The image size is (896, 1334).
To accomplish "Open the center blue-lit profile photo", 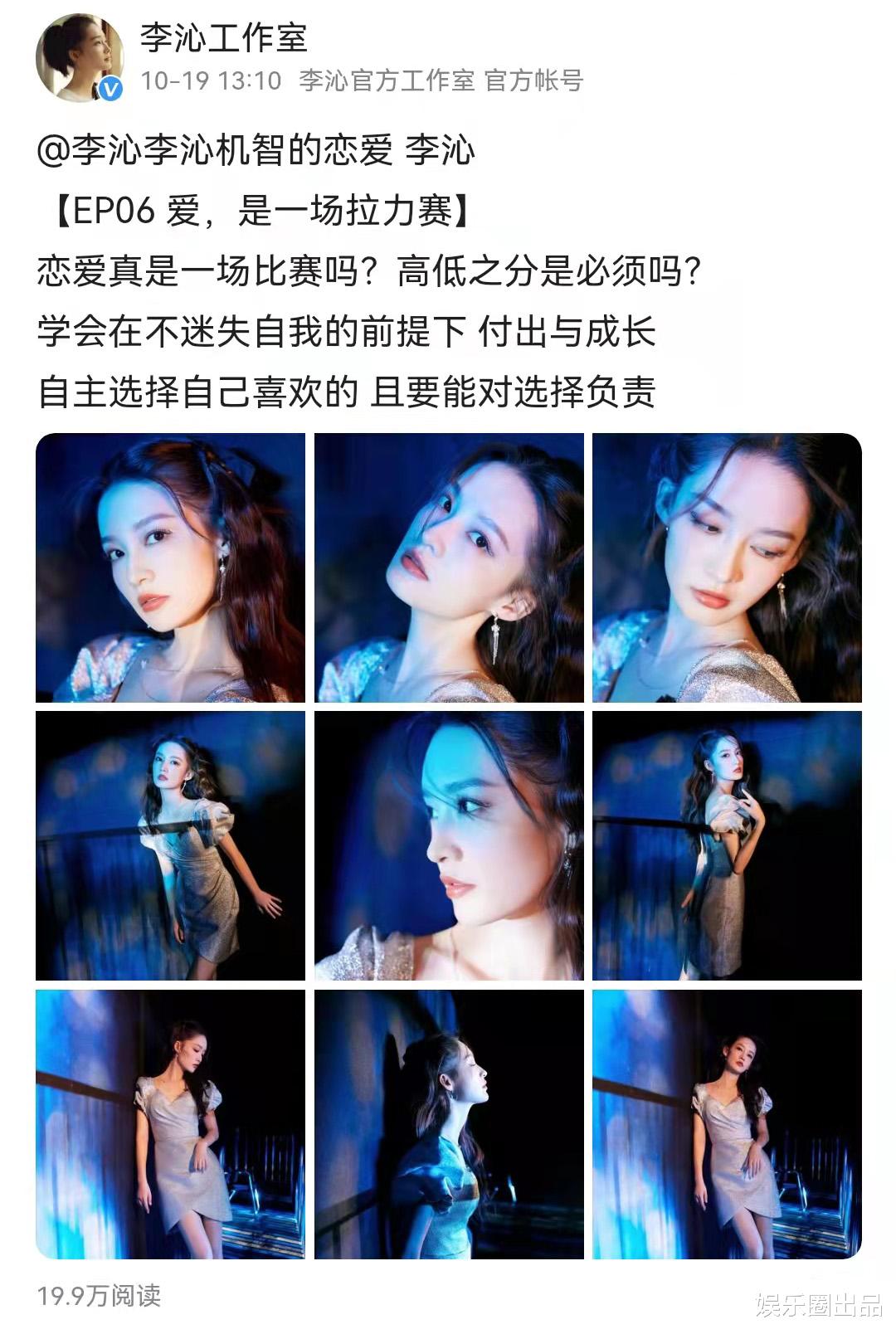I will click(x=448, y=846).
